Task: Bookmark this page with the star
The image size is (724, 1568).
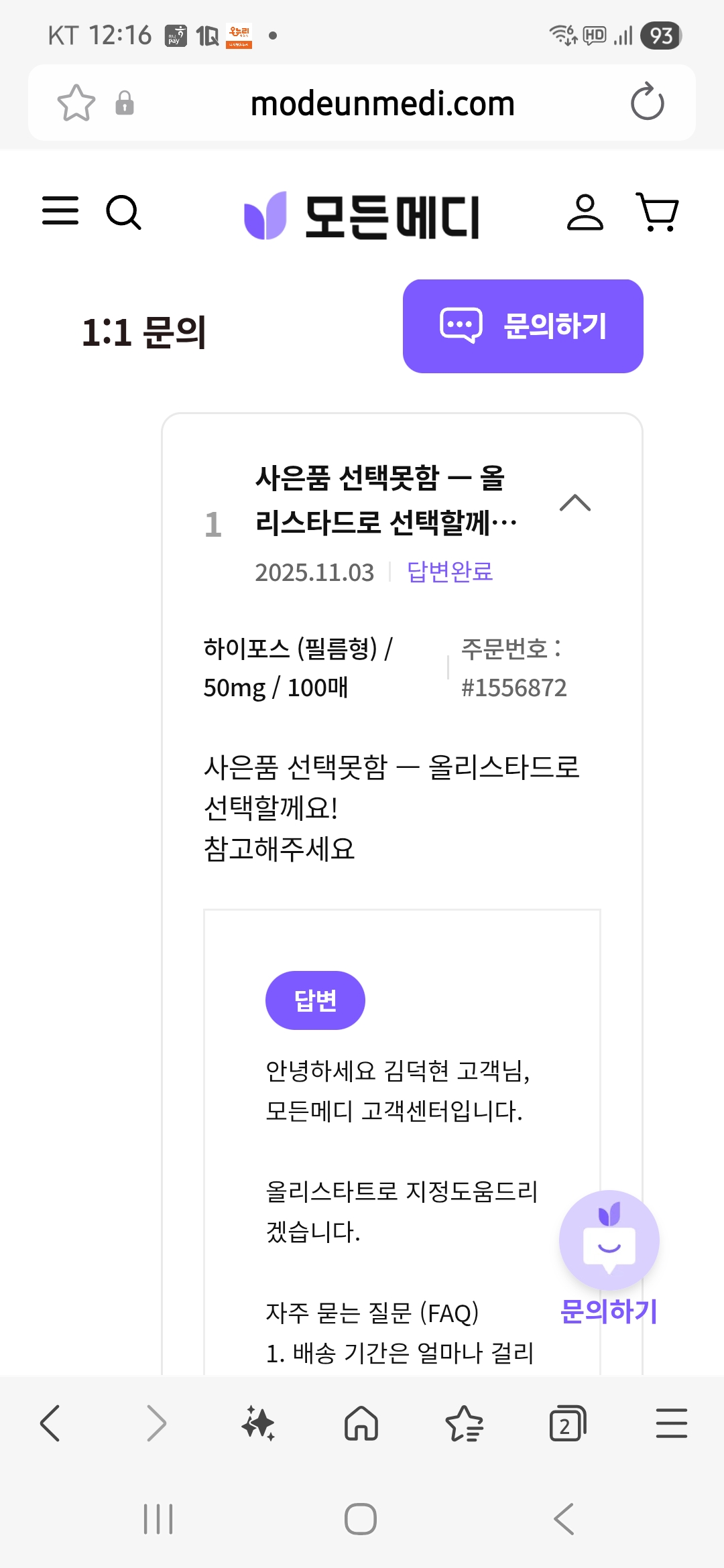Action: point(76,103)
